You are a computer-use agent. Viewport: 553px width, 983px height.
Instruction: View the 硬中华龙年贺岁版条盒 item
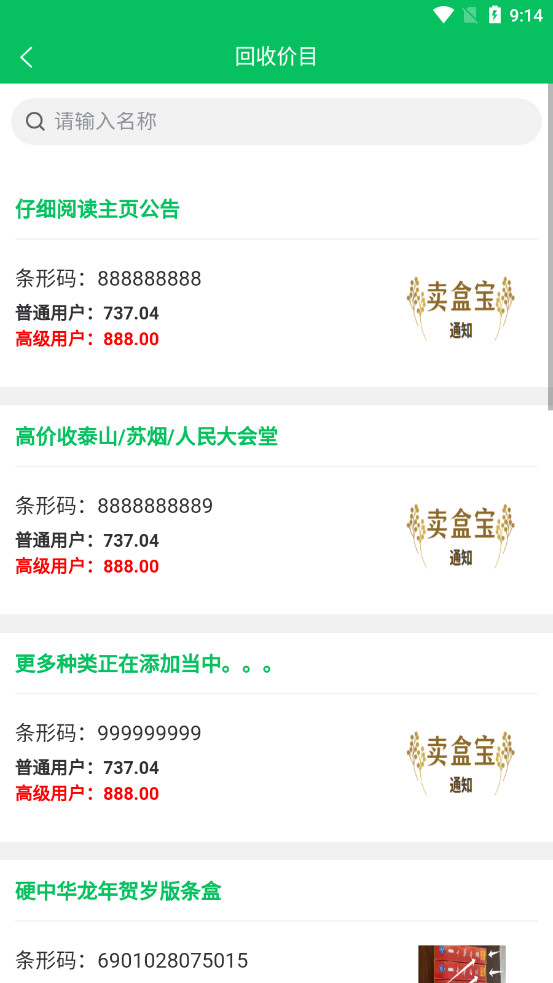click(276, 922)
